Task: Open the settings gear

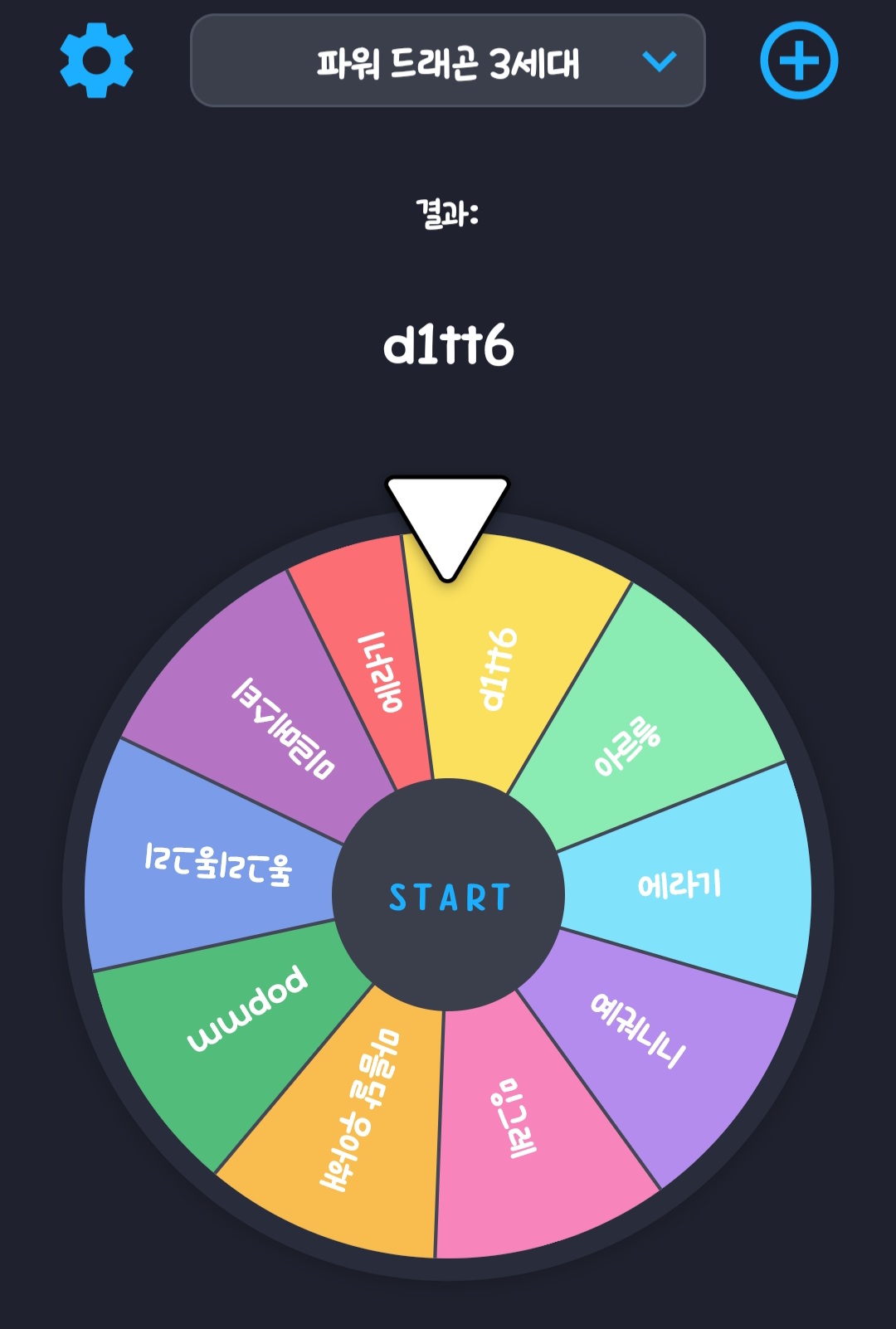Action: pos(96,61)
